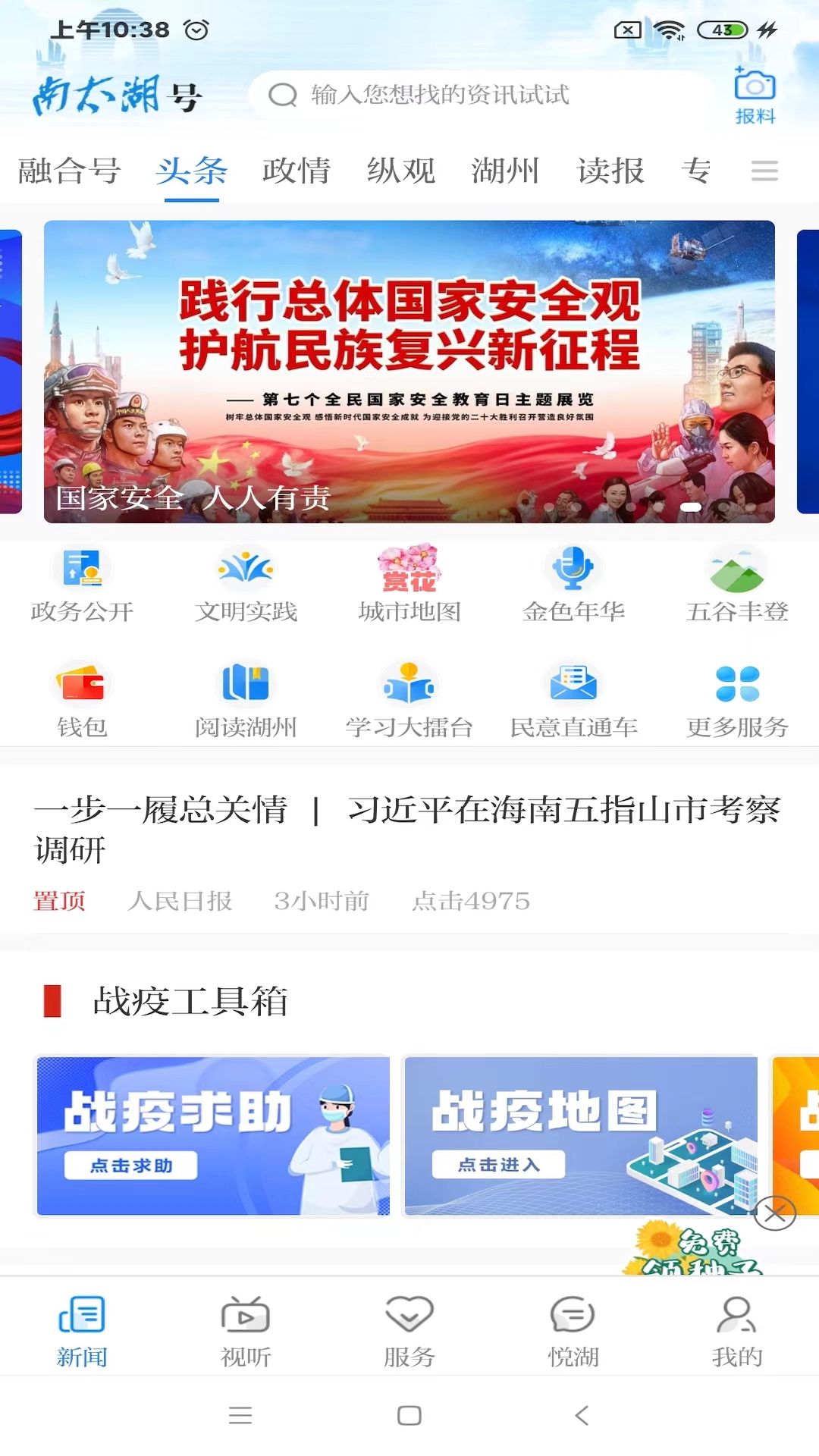The height and width of the screenshot is (1456, 819).
Task: Open the 国家安全 人人有责 banner
Action: pos(409,372)
